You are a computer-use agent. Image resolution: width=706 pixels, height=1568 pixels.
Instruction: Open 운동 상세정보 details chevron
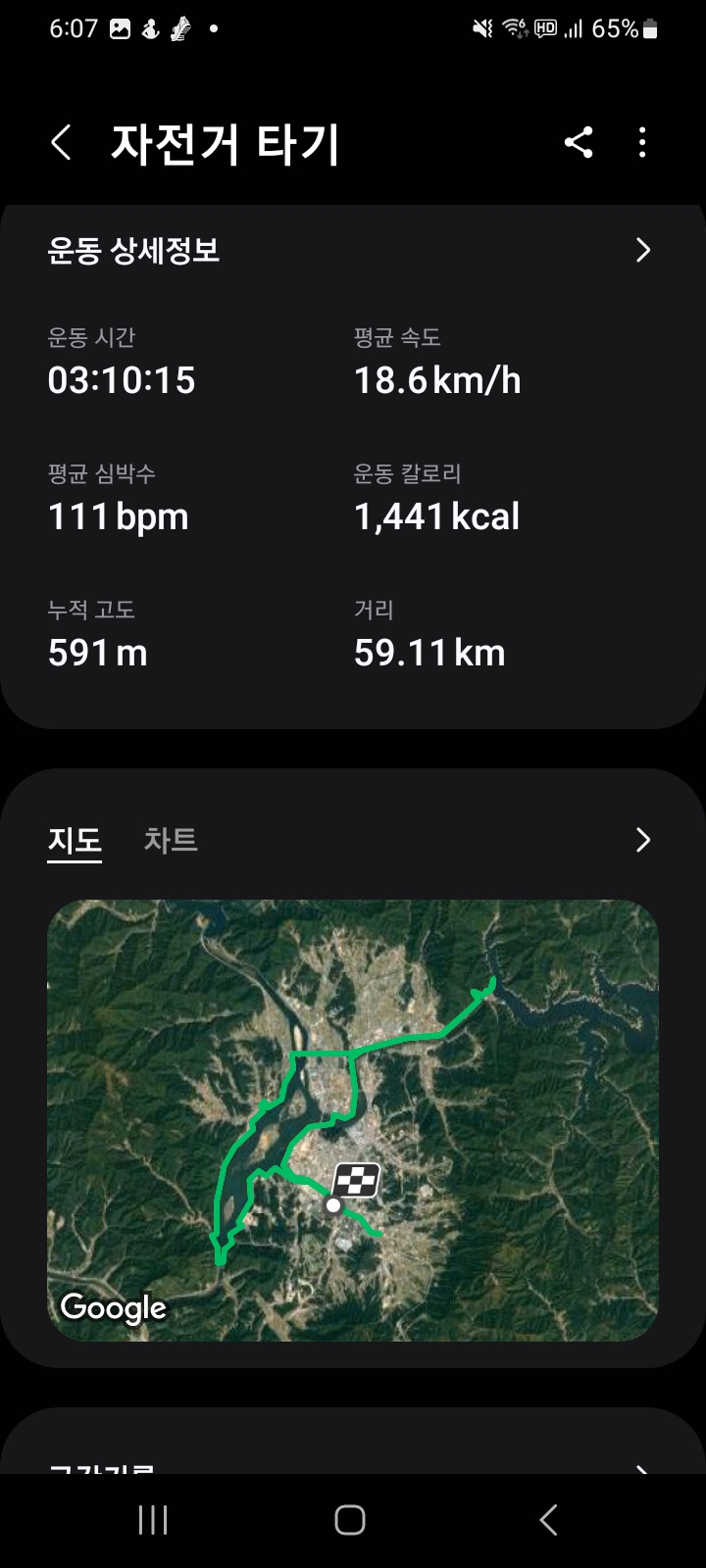tap(643, 250)
